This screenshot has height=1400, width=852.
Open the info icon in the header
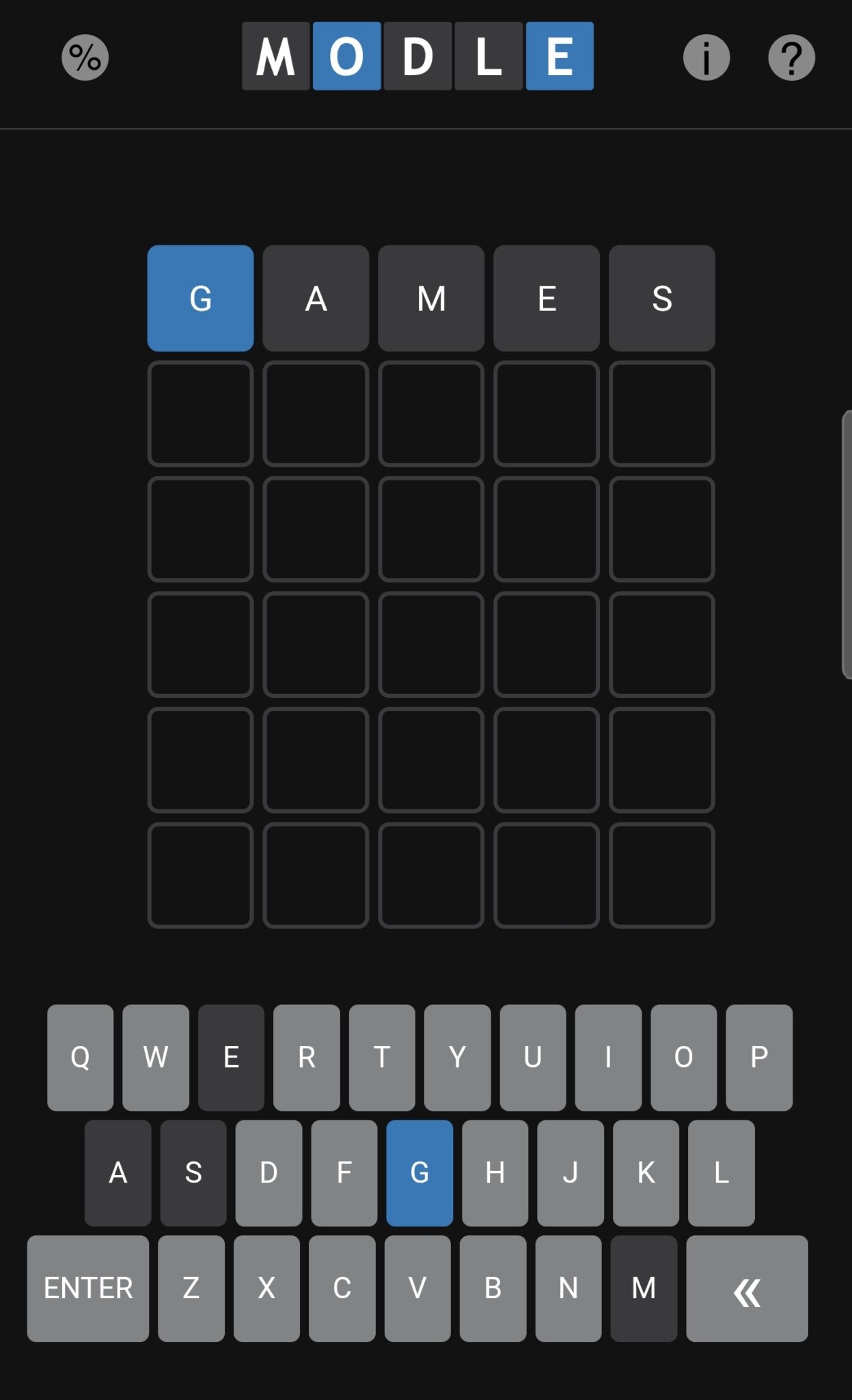[706, 57]
